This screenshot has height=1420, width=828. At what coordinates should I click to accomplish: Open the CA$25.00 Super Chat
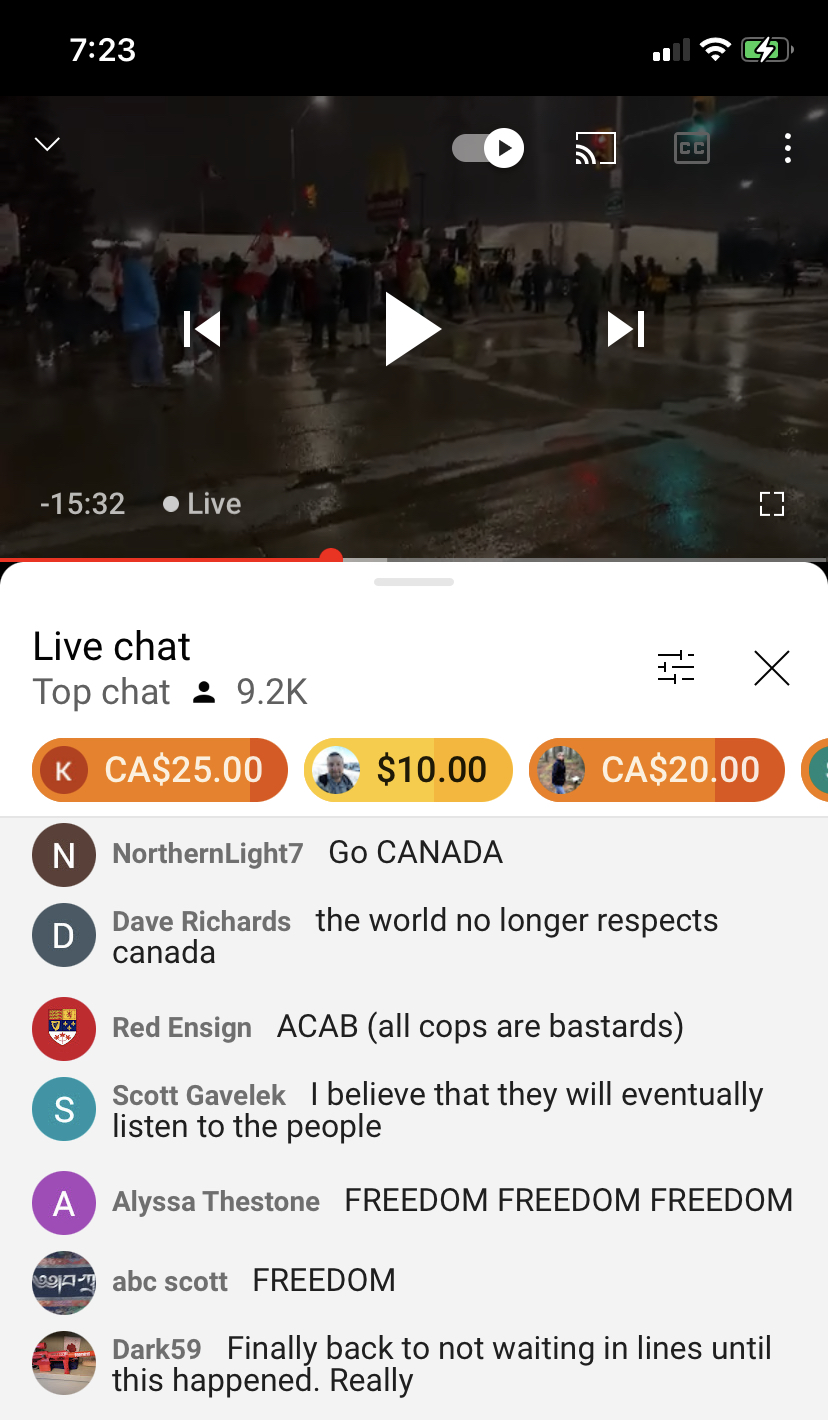tap(160, 770)
